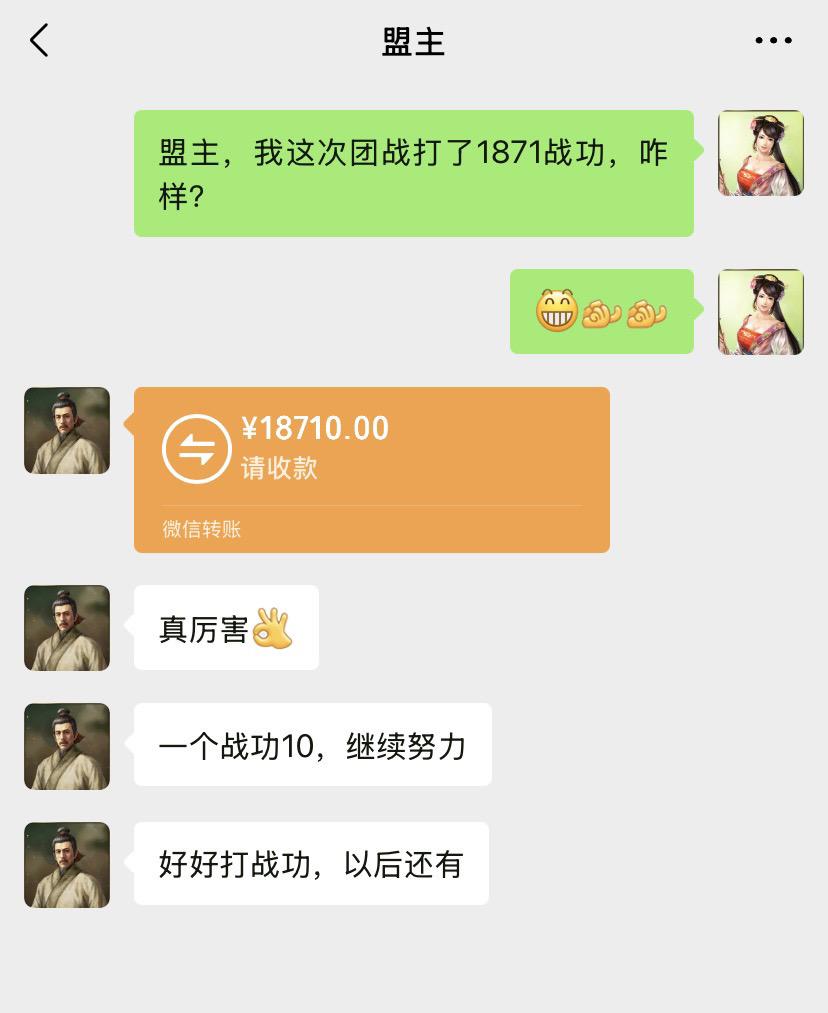The image size is (828, 1013).
Task: Select the 盟主 chat title at the top
Action: (413, 40)
